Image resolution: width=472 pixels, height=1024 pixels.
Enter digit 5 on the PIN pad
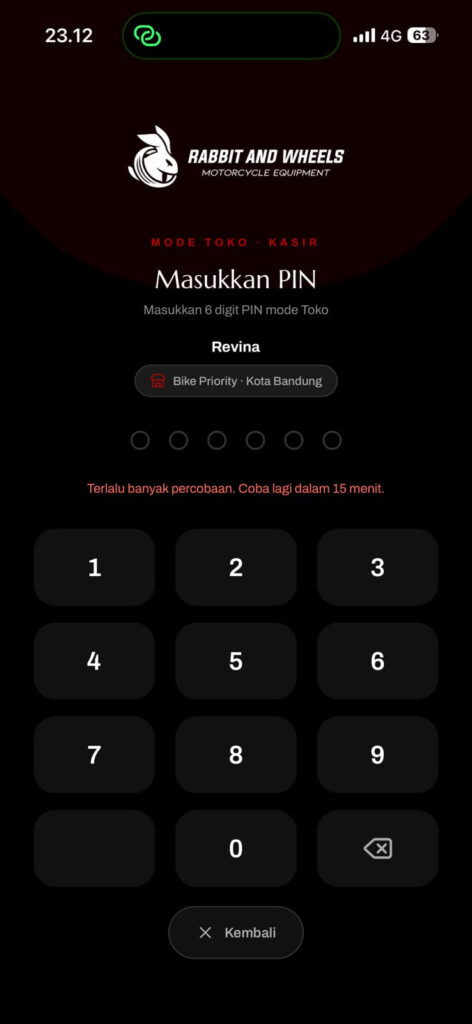coord(236,661)
